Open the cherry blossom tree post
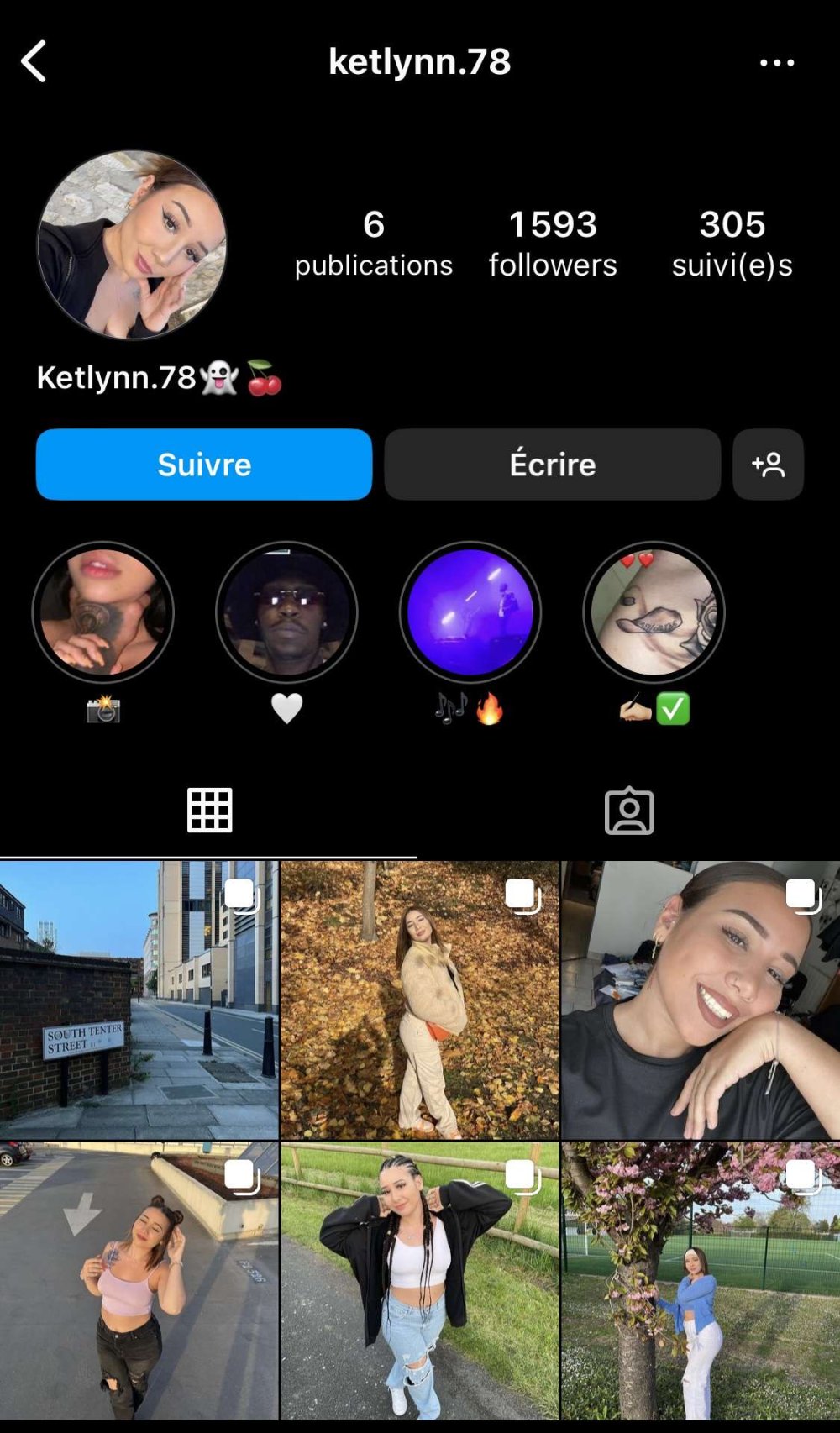This screenshot has width=840, height=1433. pos(700,1280)
